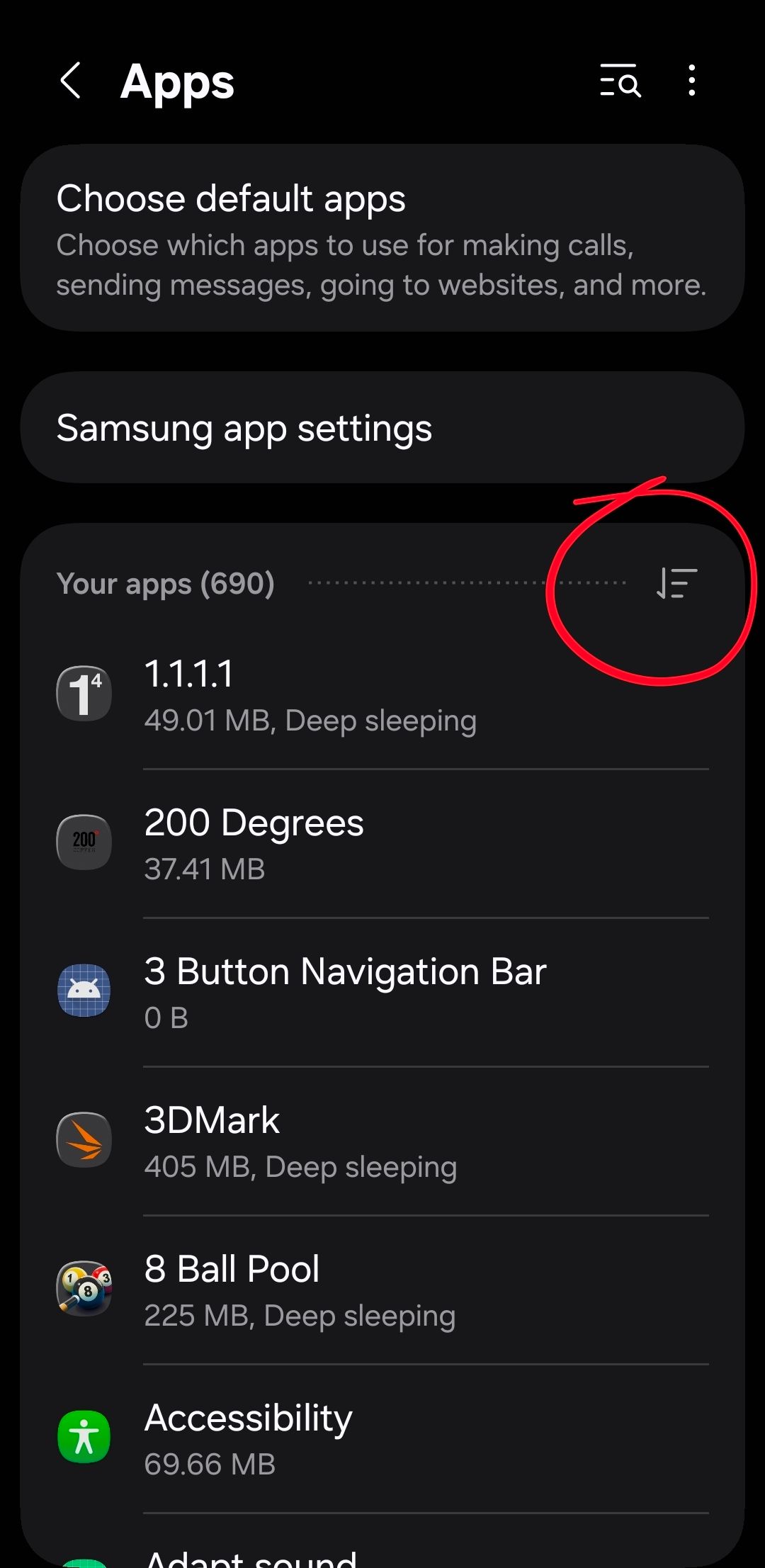The width and height of the screenshot is (765, 1568).
Task: Select the 1.1.1.1 app icon
Action: tap(84, 692)
